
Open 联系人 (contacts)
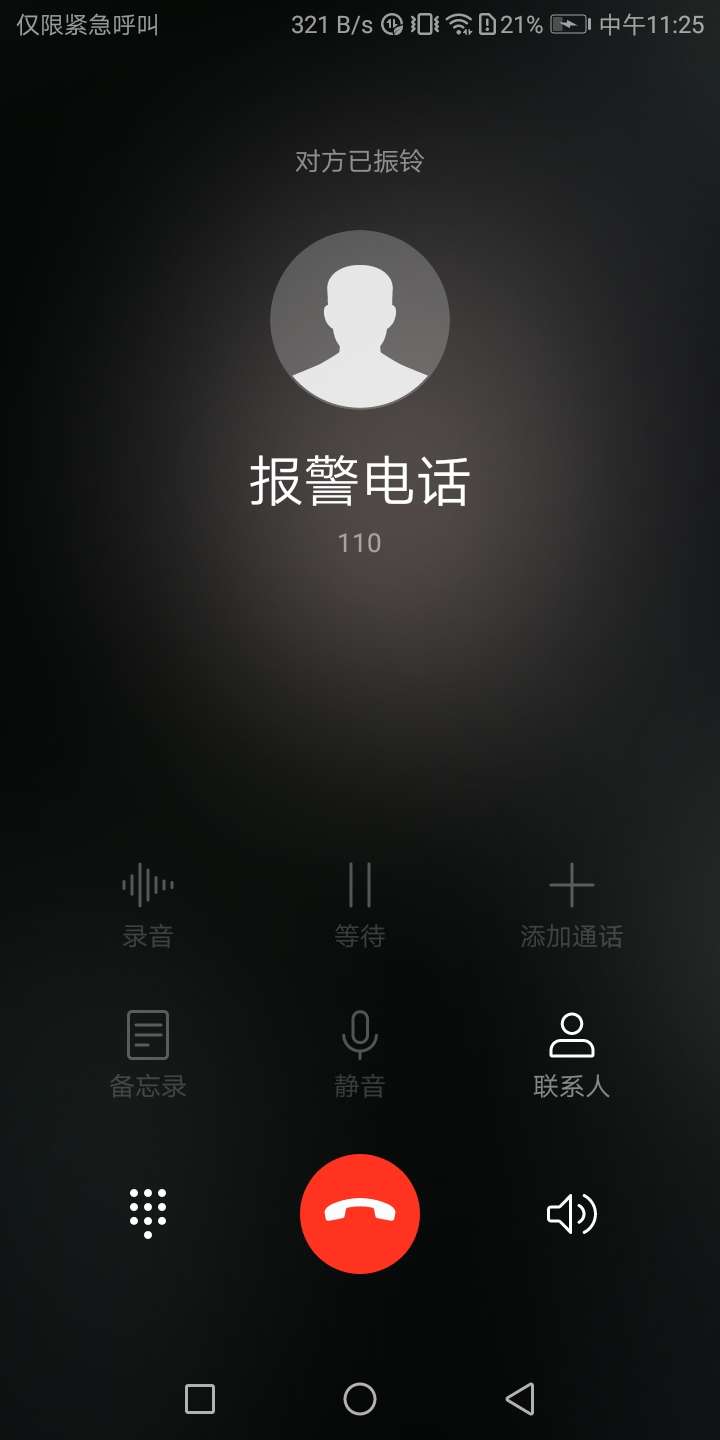click(571, 1054)
